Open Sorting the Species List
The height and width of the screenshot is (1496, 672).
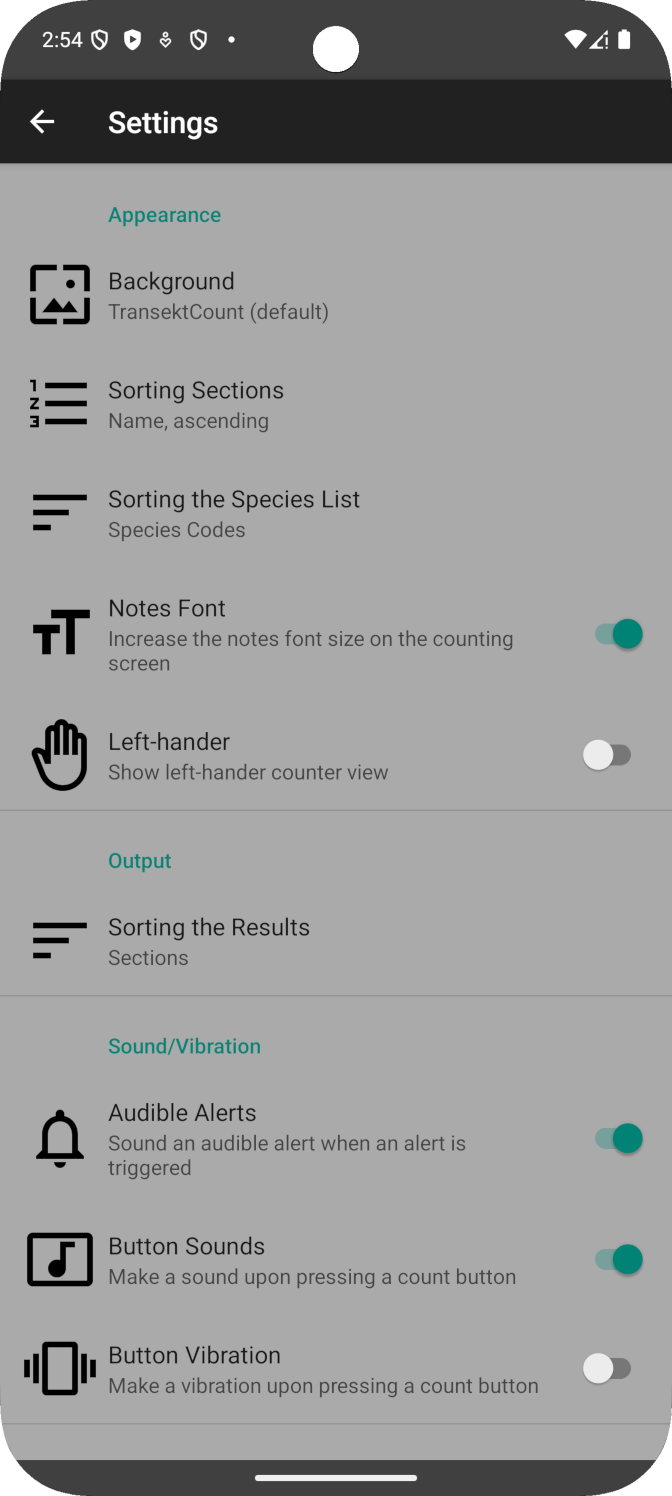point(234,513)
